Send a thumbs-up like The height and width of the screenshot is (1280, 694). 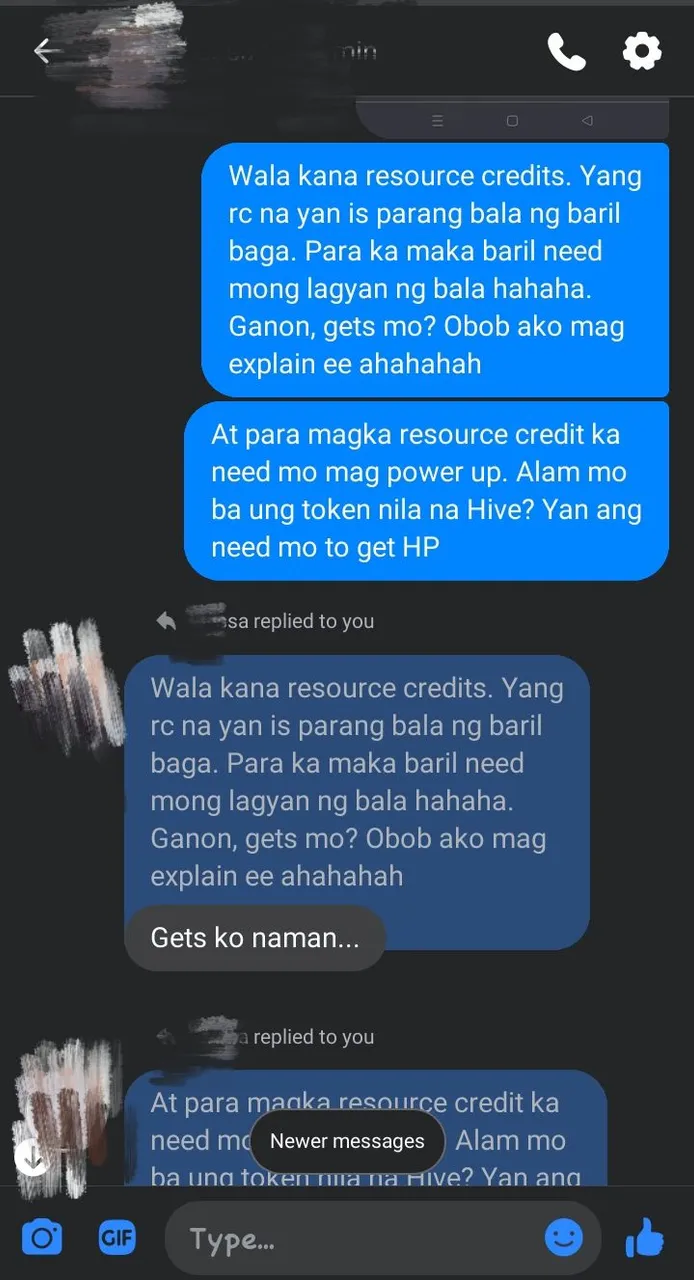point(645,1238)
